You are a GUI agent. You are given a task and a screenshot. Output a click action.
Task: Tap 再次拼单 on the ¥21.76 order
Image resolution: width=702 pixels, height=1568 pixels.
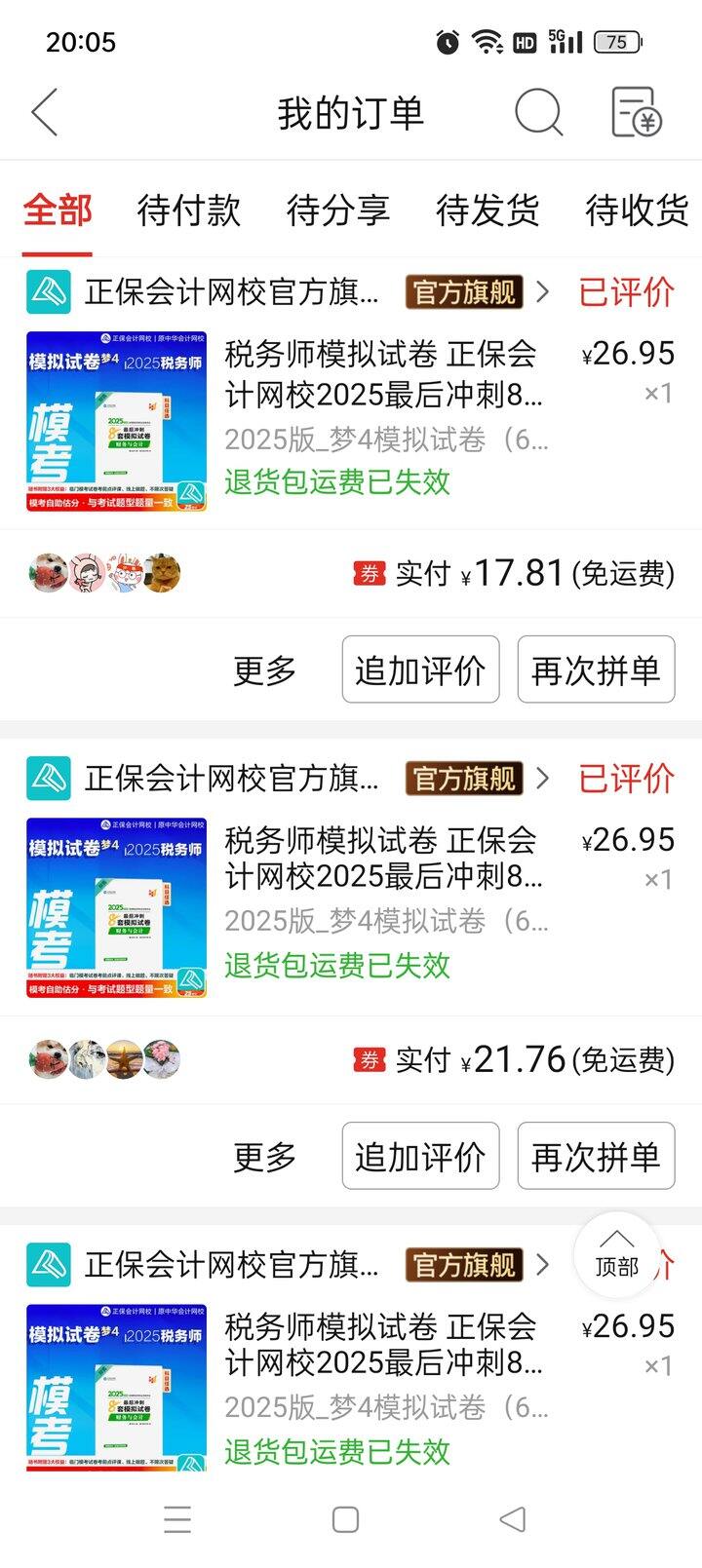[x=596, y=1156]
